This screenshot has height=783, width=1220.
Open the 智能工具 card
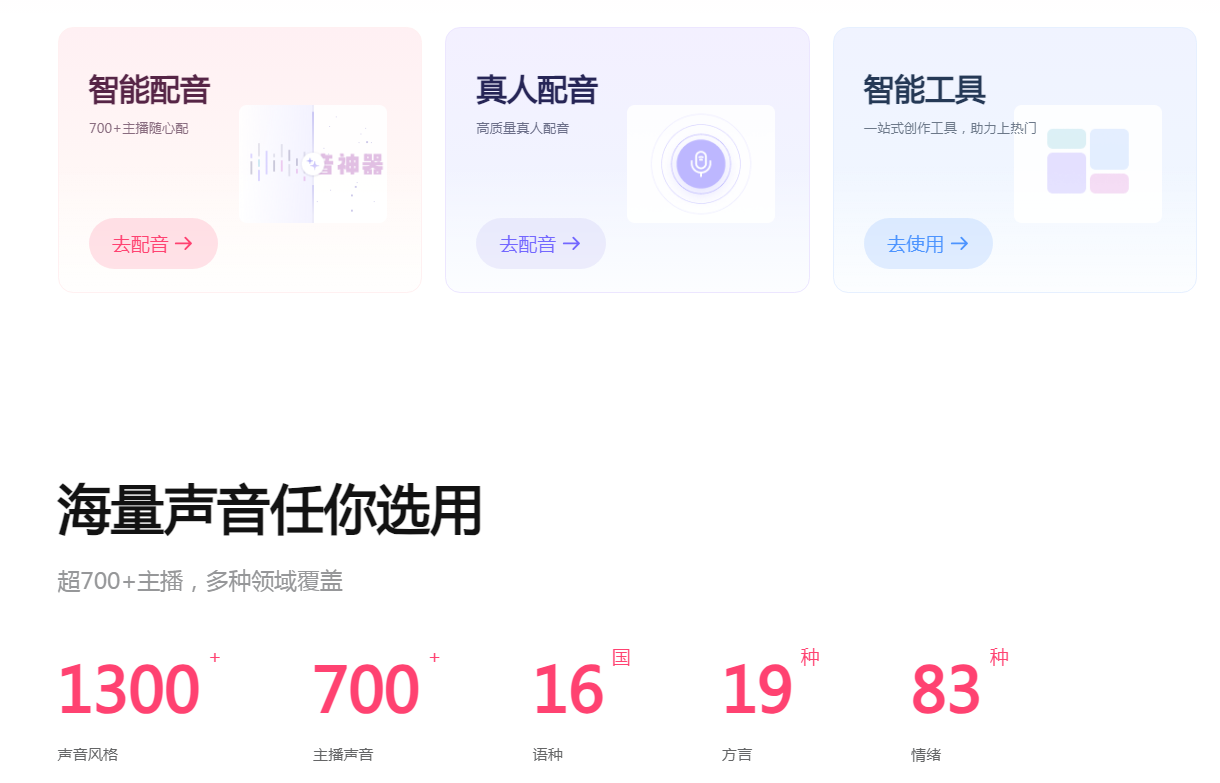[x=925, y=90]
